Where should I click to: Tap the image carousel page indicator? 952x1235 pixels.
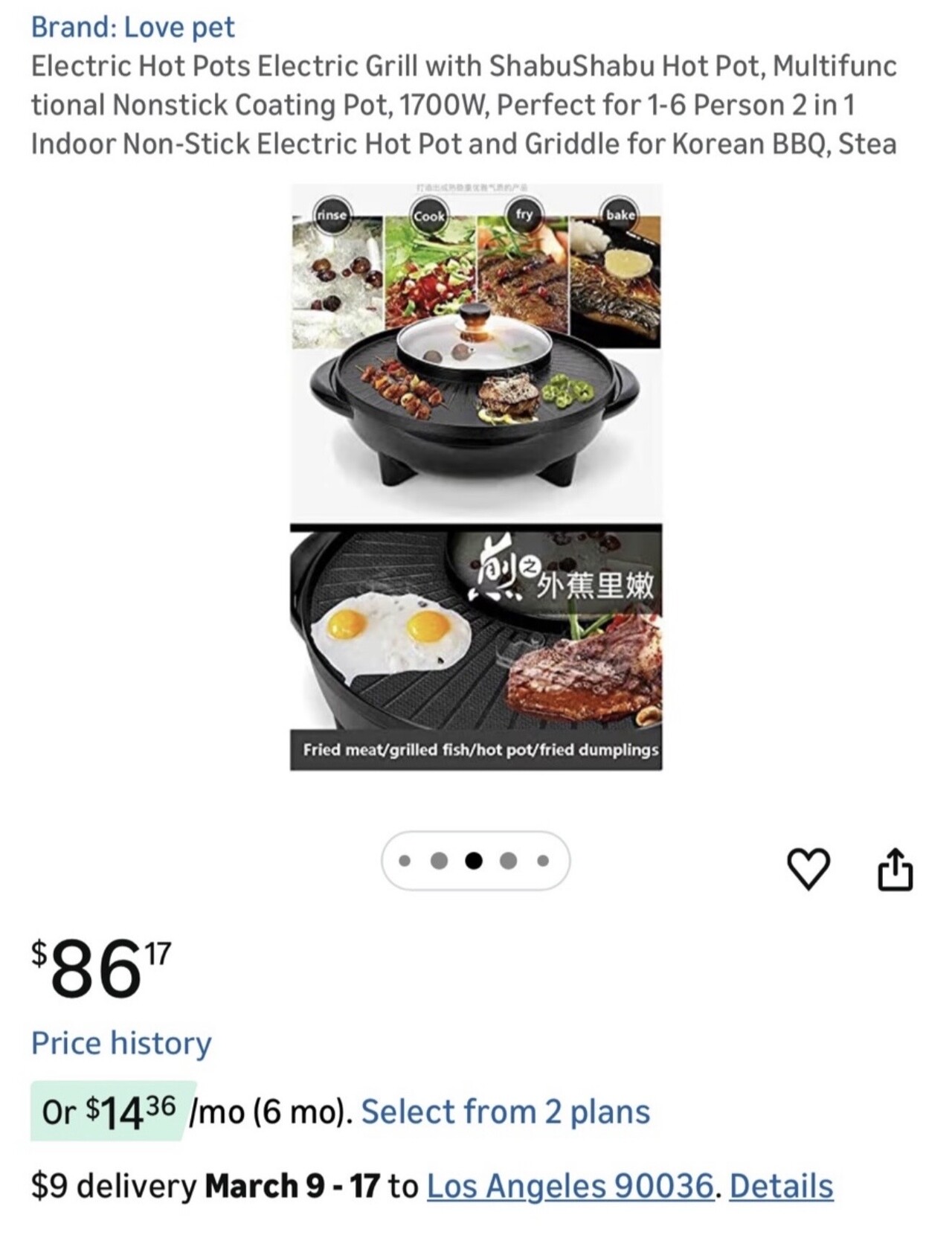pyautogui.click(x=475, y=861)
